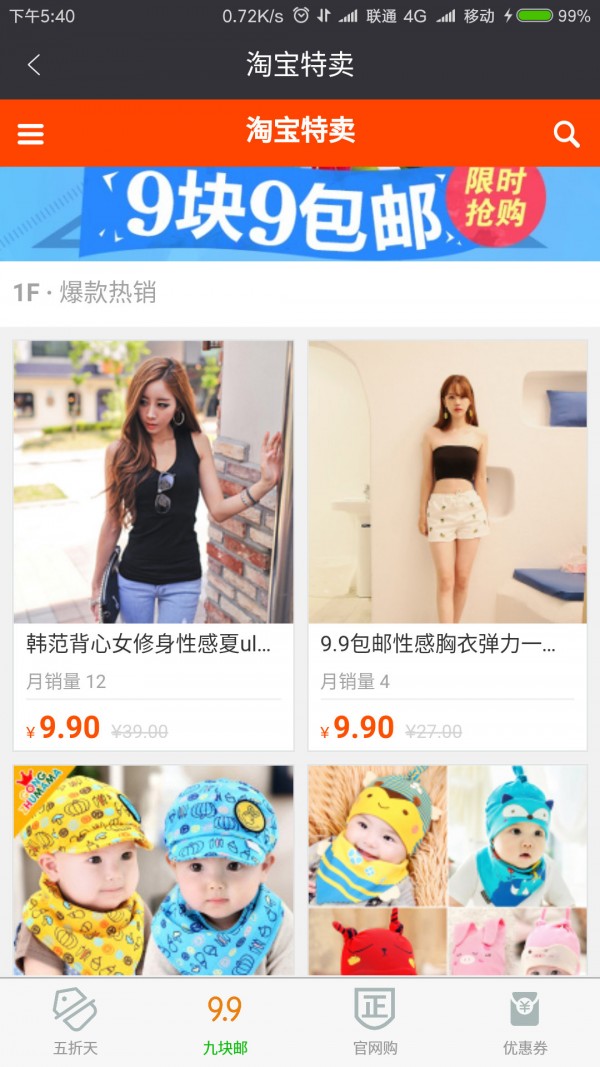
Task: Open search in the orange bar
Action: pyautogui.click(x=567, y=133)
